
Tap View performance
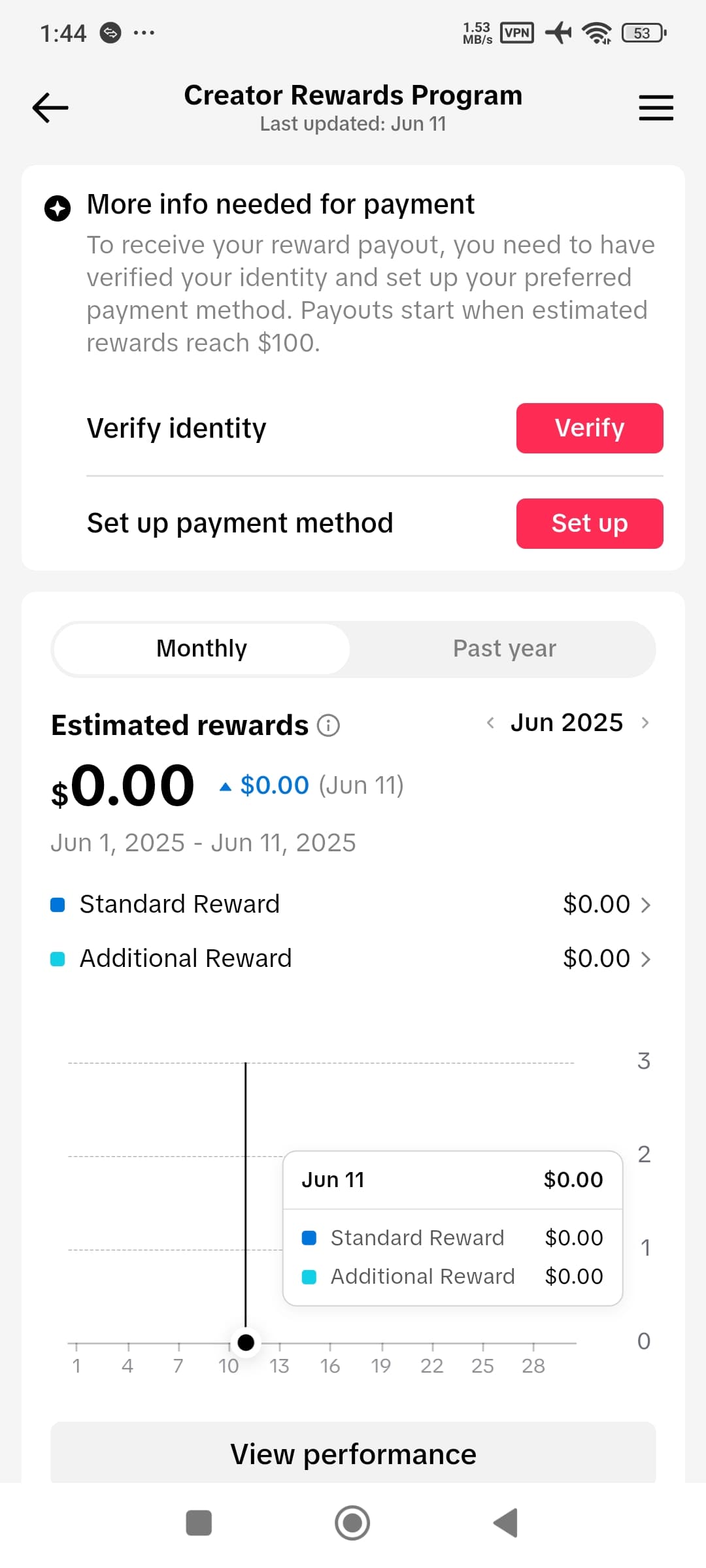pyautogui.click(x=353, y=1454)
